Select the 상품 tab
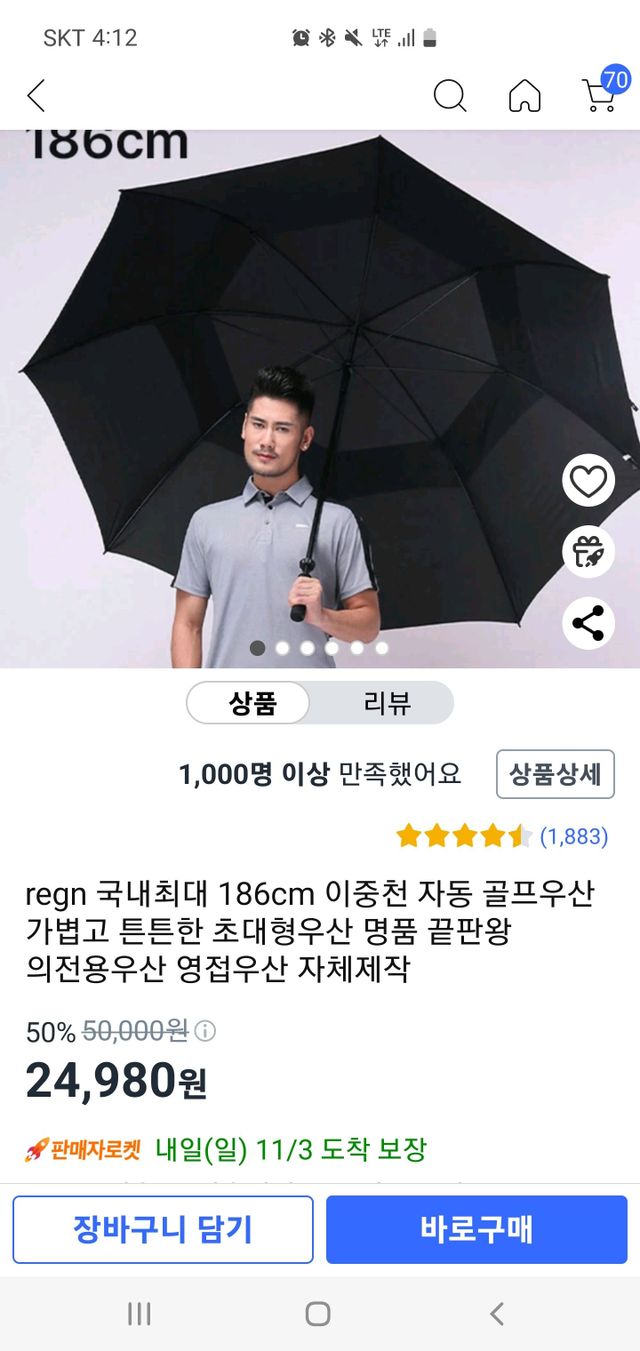 coord(252,703)
